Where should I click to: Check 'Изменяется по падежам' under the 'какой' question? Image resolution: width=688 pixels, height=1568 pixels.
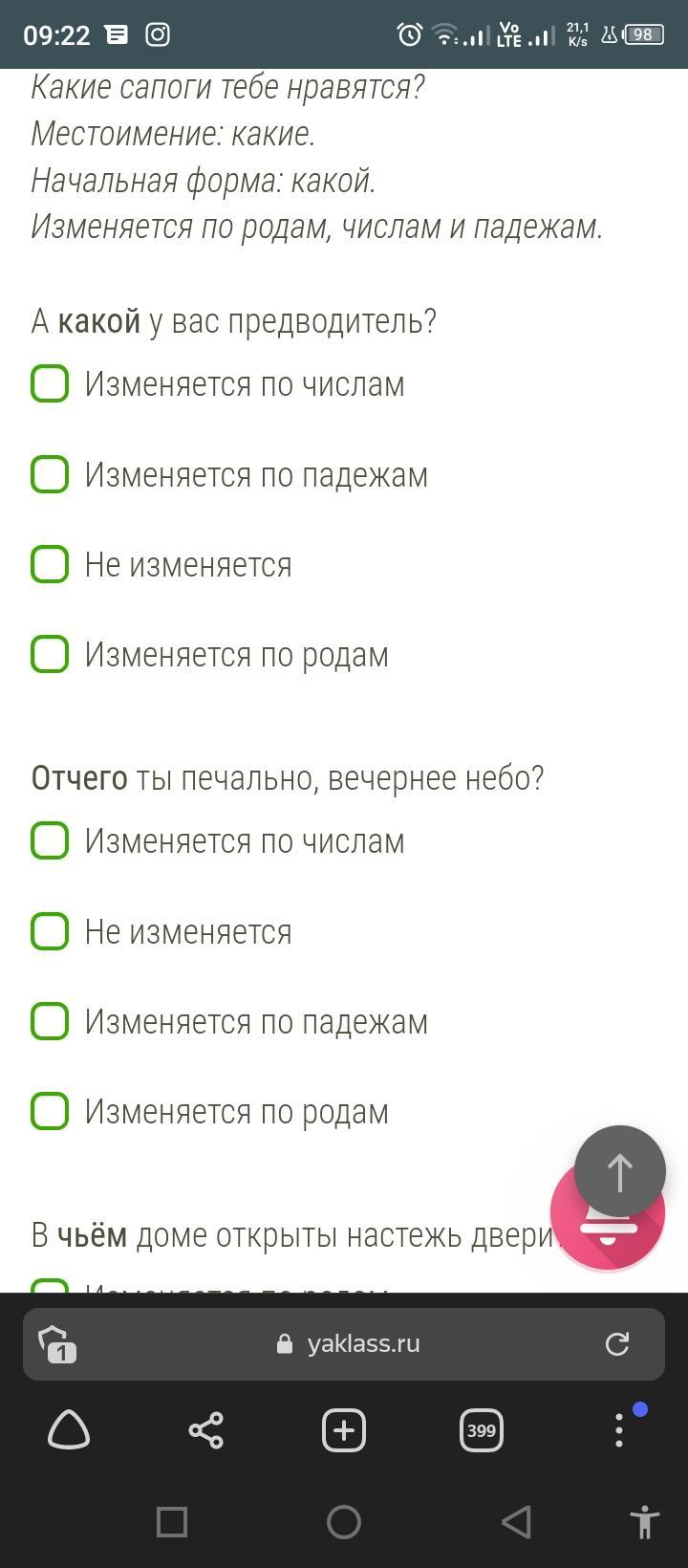tap(50, 474)
